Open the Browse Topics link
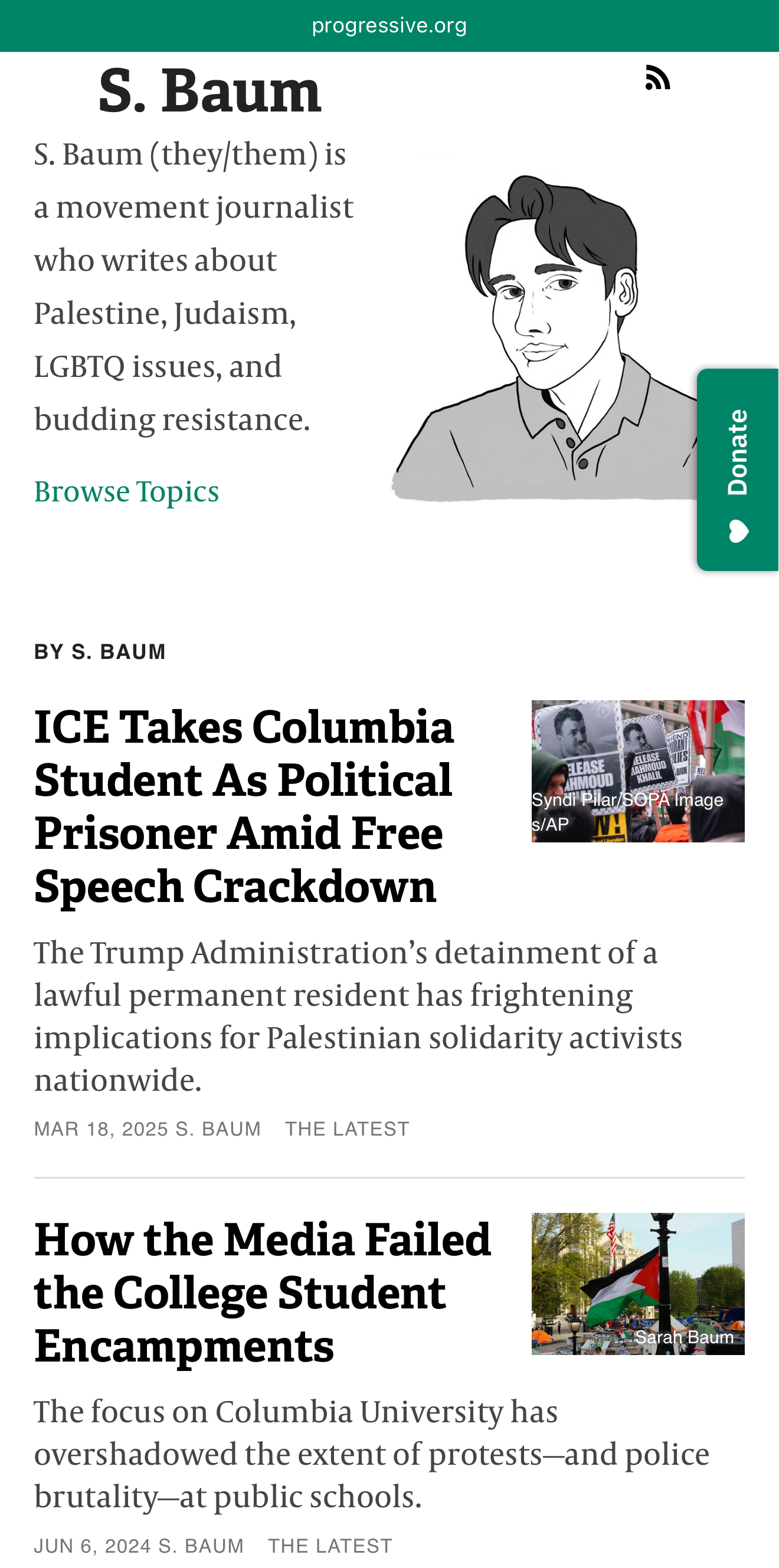Screen dimensions: 779x1568 pyautogui.click(x=126, y=491)
